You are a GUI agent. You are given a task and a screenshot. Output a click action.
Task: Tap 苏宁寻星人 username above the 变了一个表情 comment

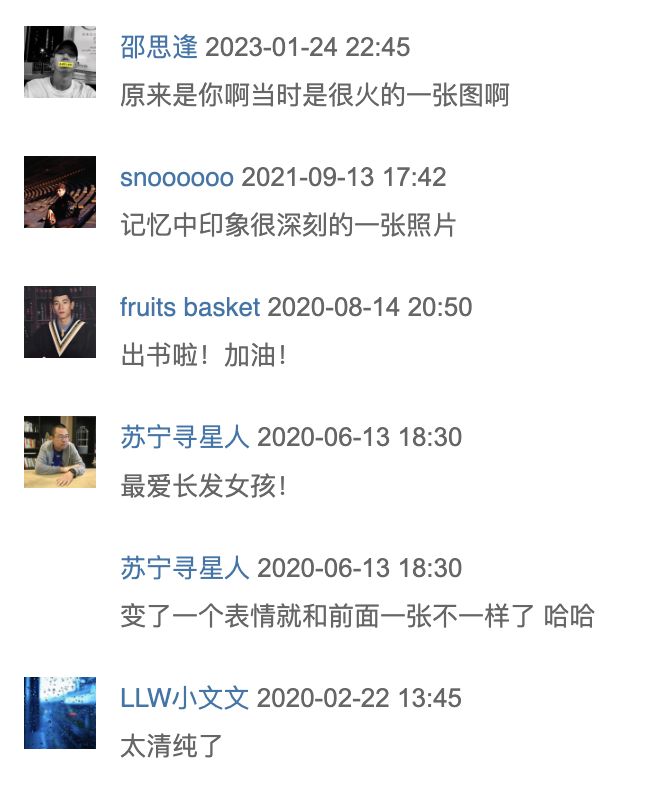(184, 568)
